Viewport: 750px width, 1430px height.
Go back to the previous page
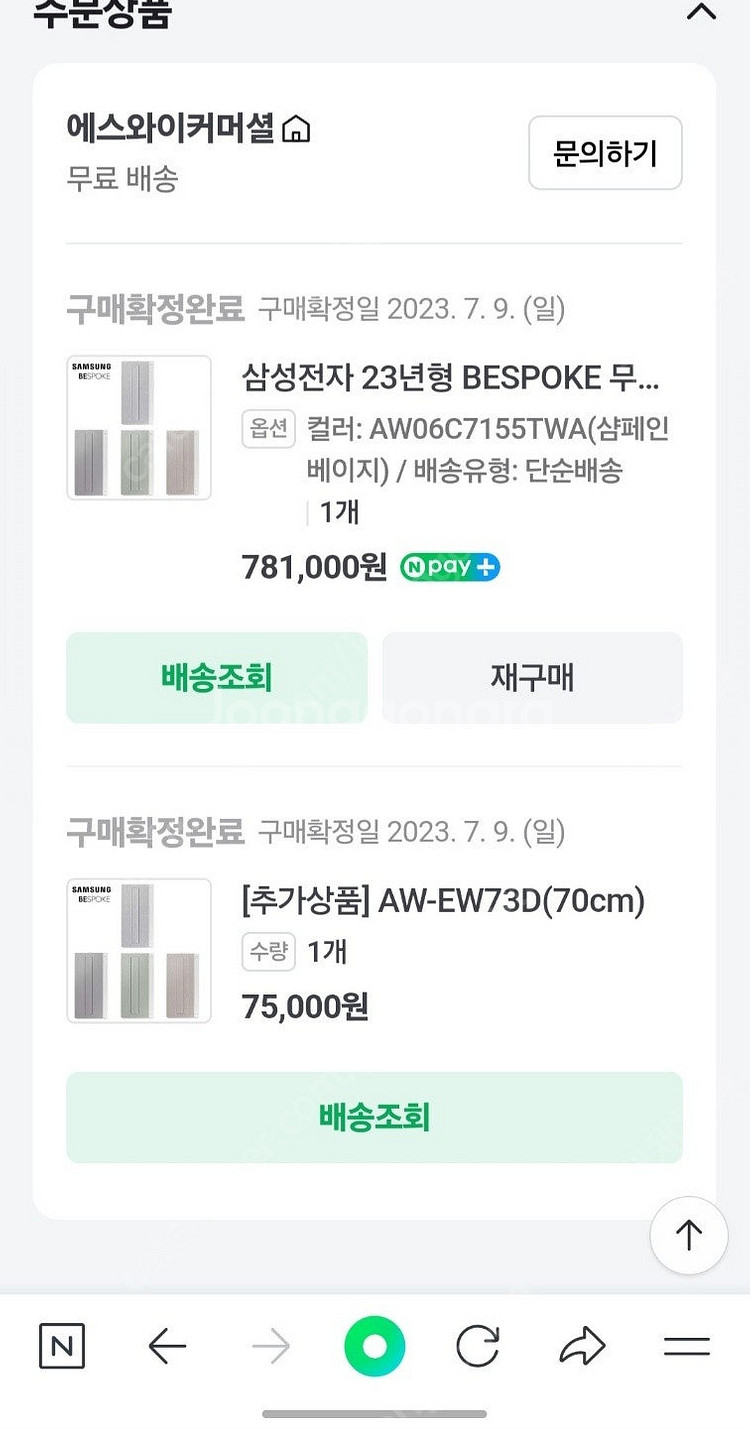coord(167,1346)
